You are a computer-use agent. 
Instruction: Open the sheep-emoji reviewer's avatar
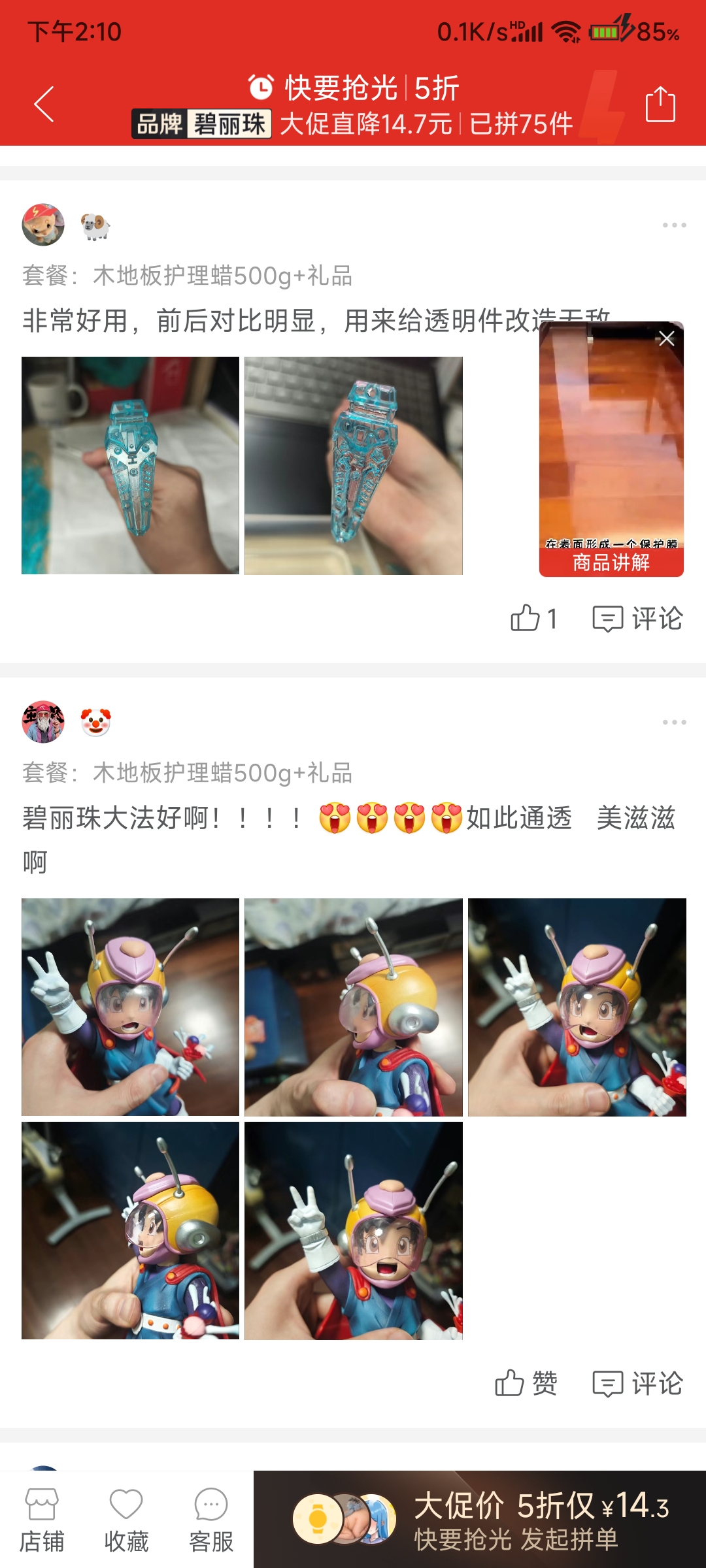(43, 225)
